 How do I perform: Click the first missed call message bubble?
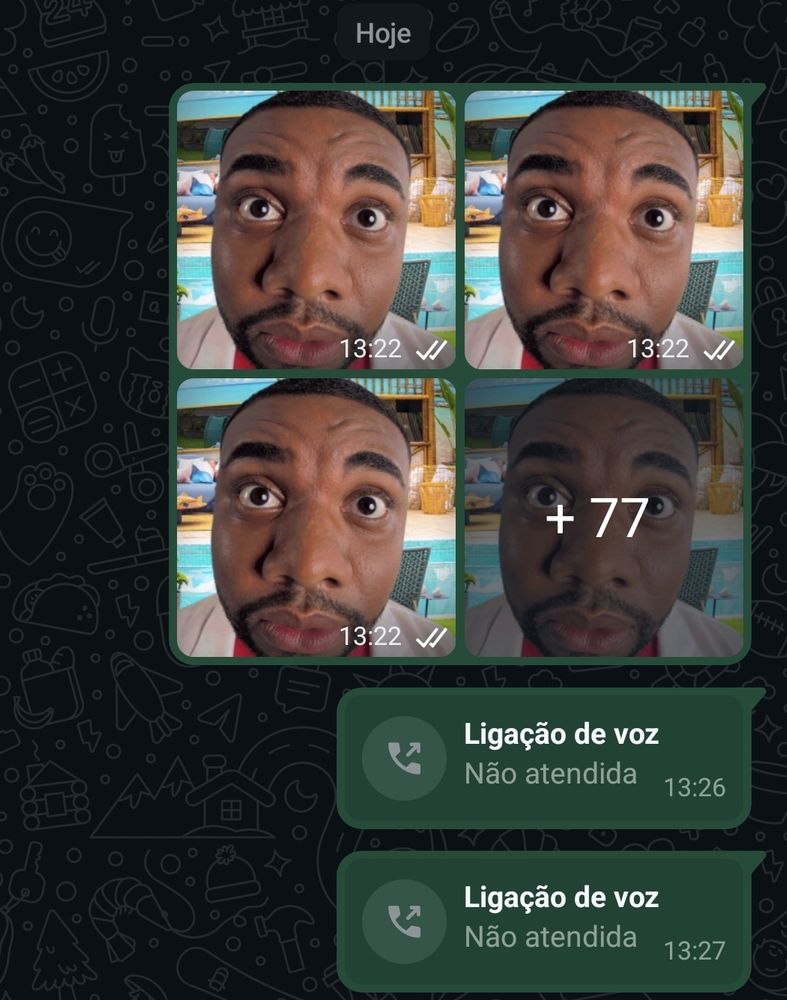tap(545, 756)
